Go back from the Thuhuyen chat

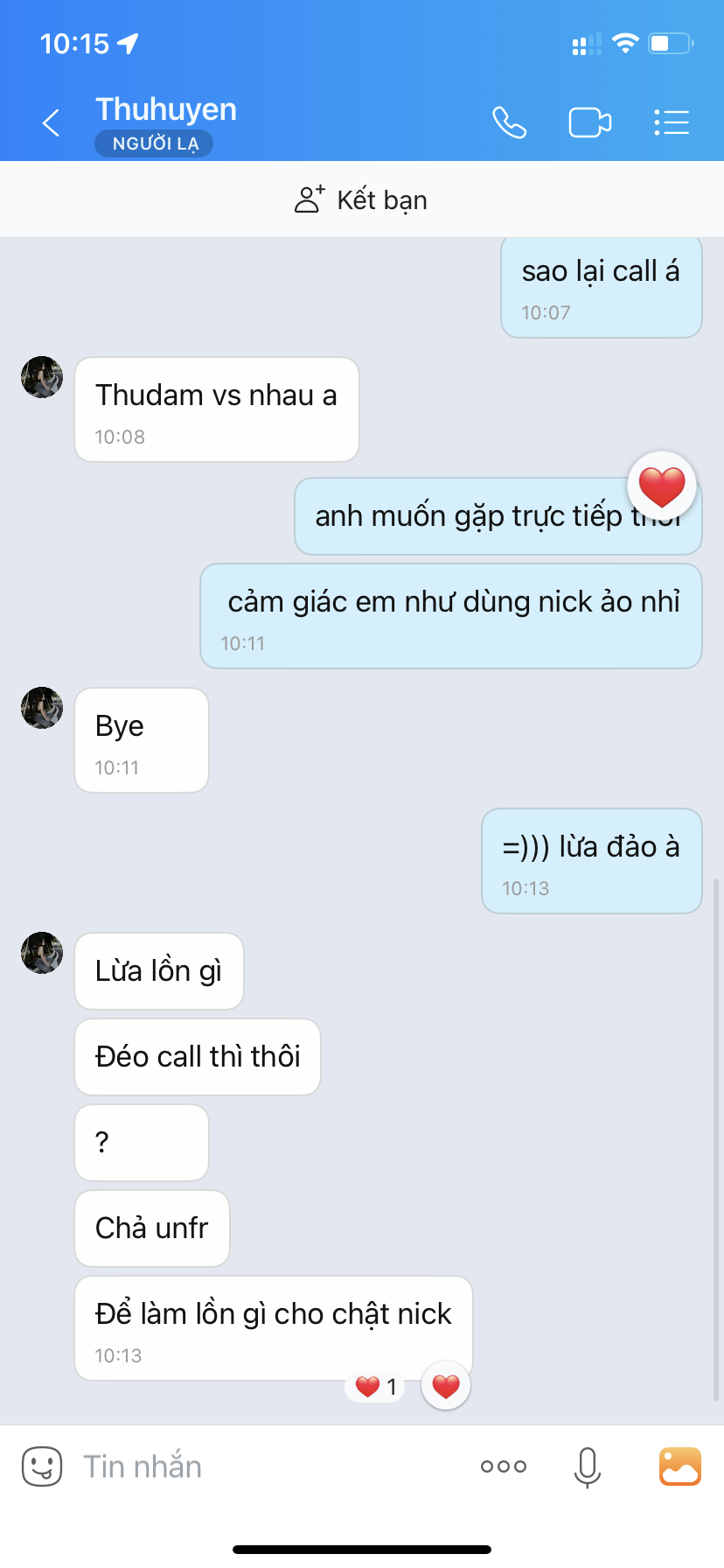(x=52, y=123)
